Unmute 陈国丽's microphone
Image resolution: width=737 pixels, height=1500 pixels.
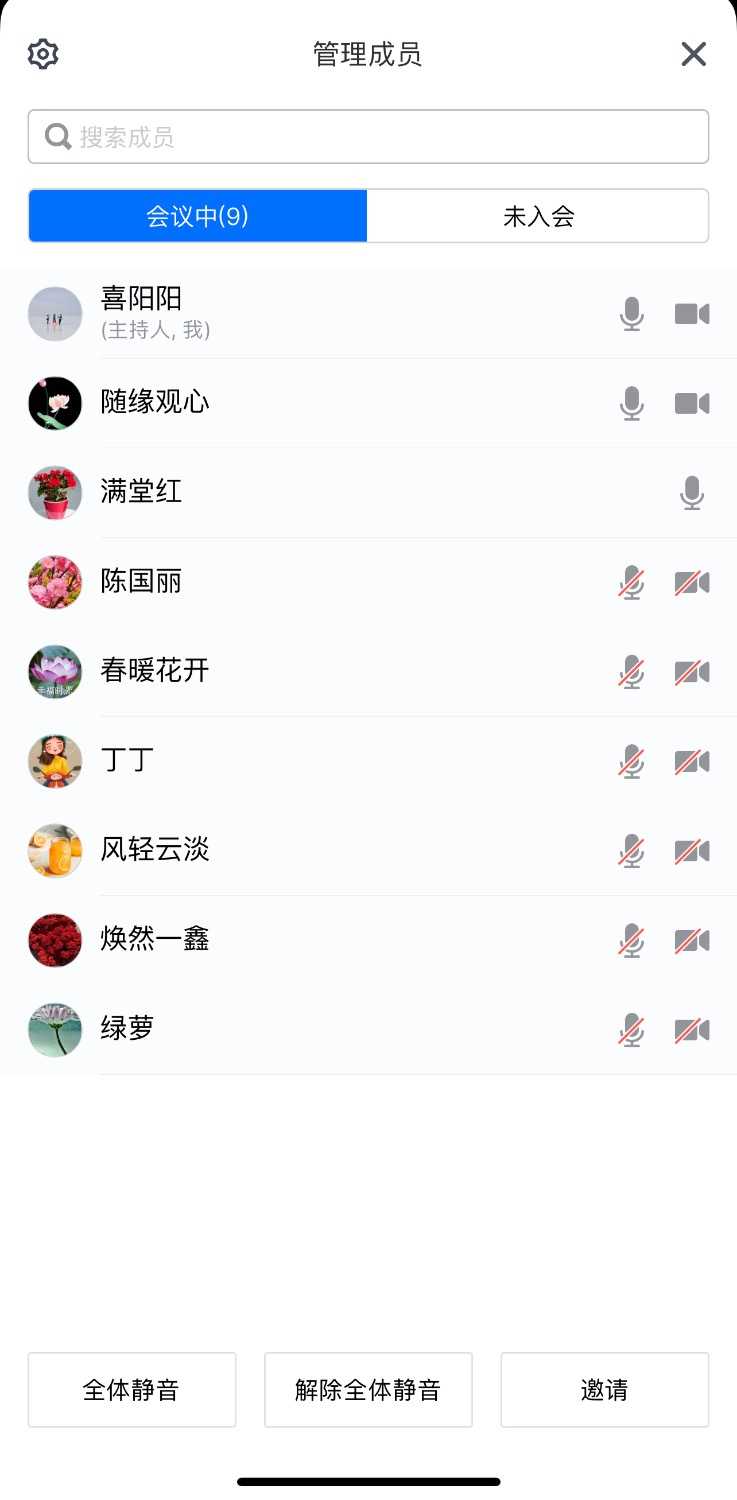pos(631,582)
